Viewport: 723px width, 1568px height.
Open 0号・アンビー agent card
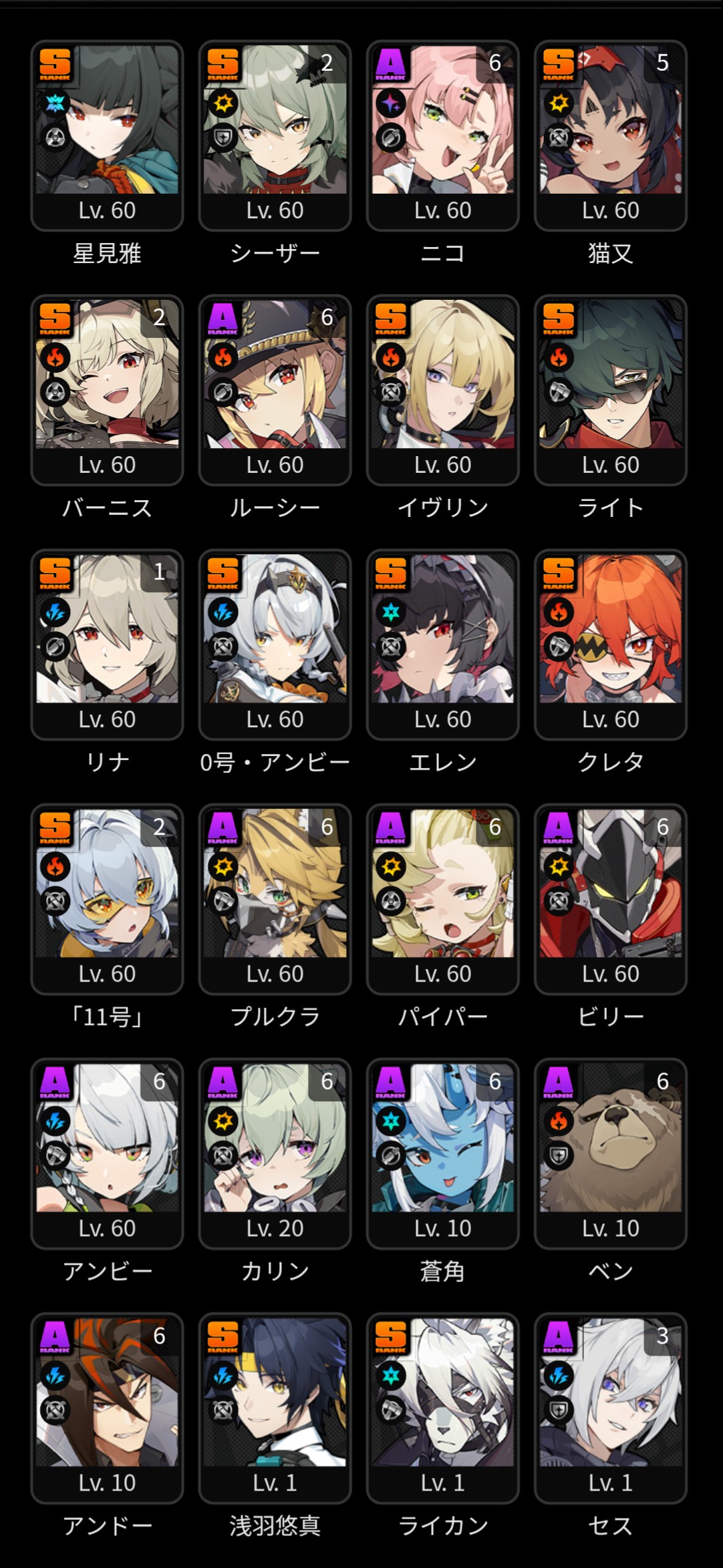coord(275,644)
